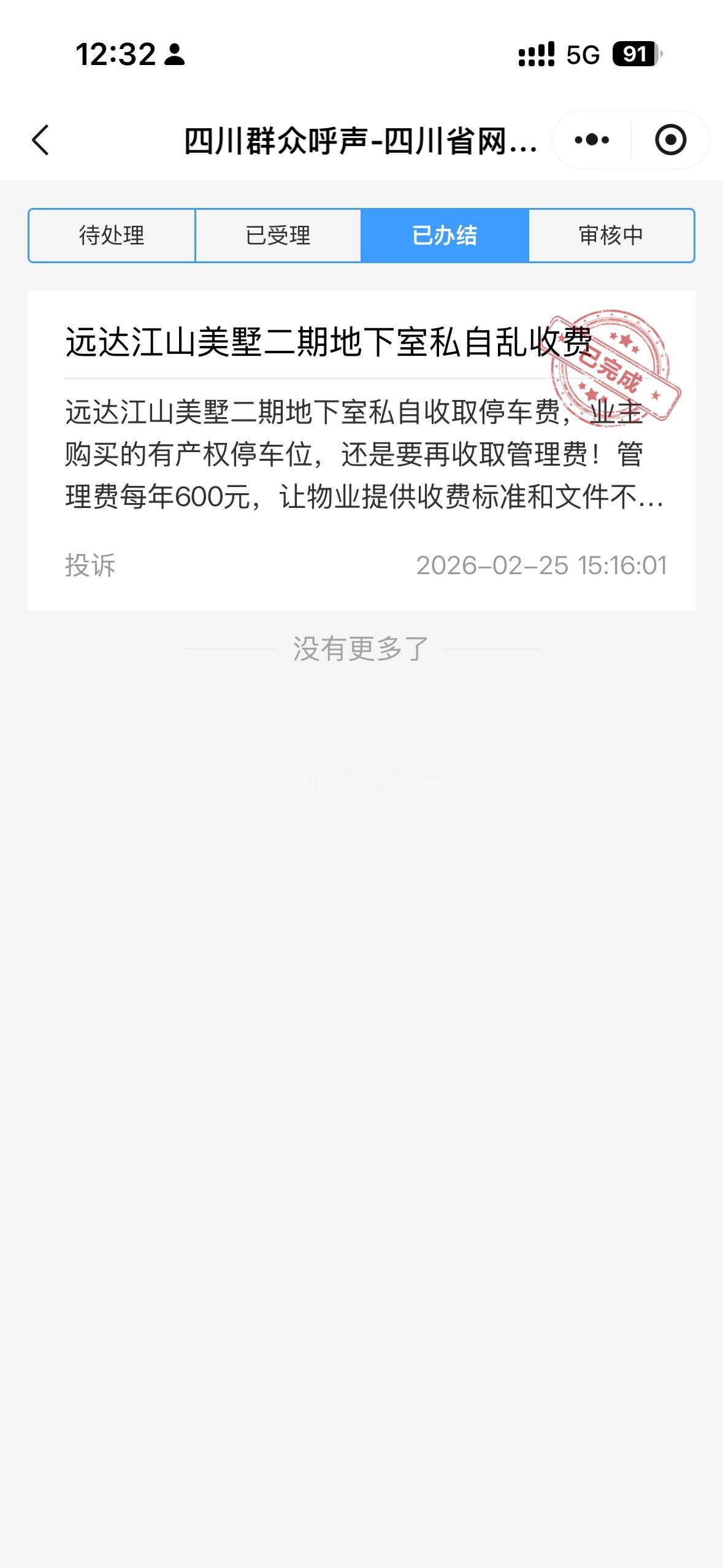The image size is (723, 1568).
Task: Switch to the 审核中 tab
Action: coord(611,236)
